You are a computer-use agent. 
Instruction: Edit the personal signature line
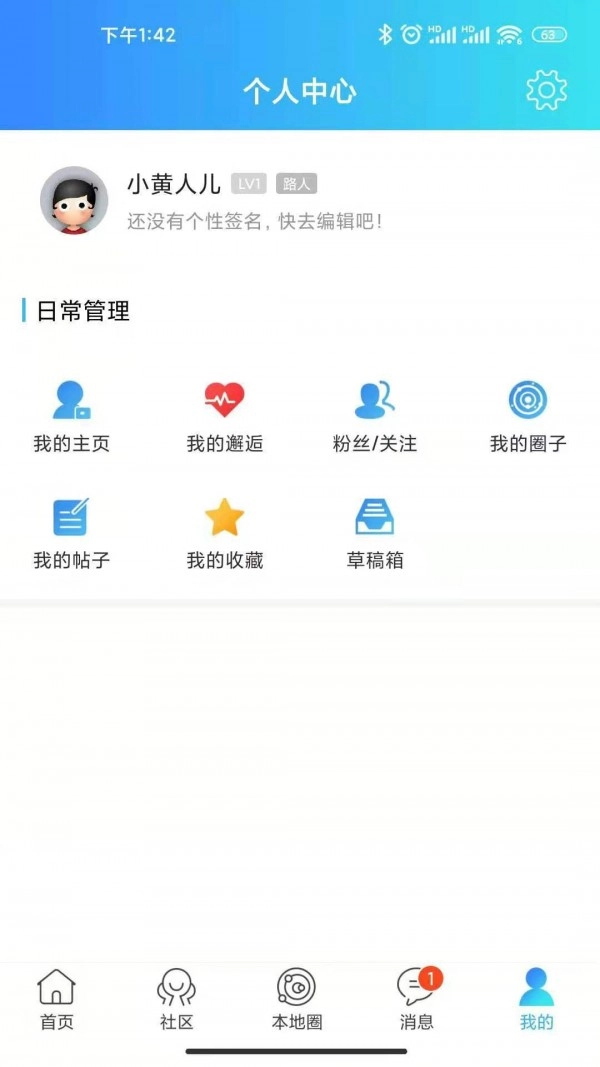pyautogui.click(x=255, y=222)
